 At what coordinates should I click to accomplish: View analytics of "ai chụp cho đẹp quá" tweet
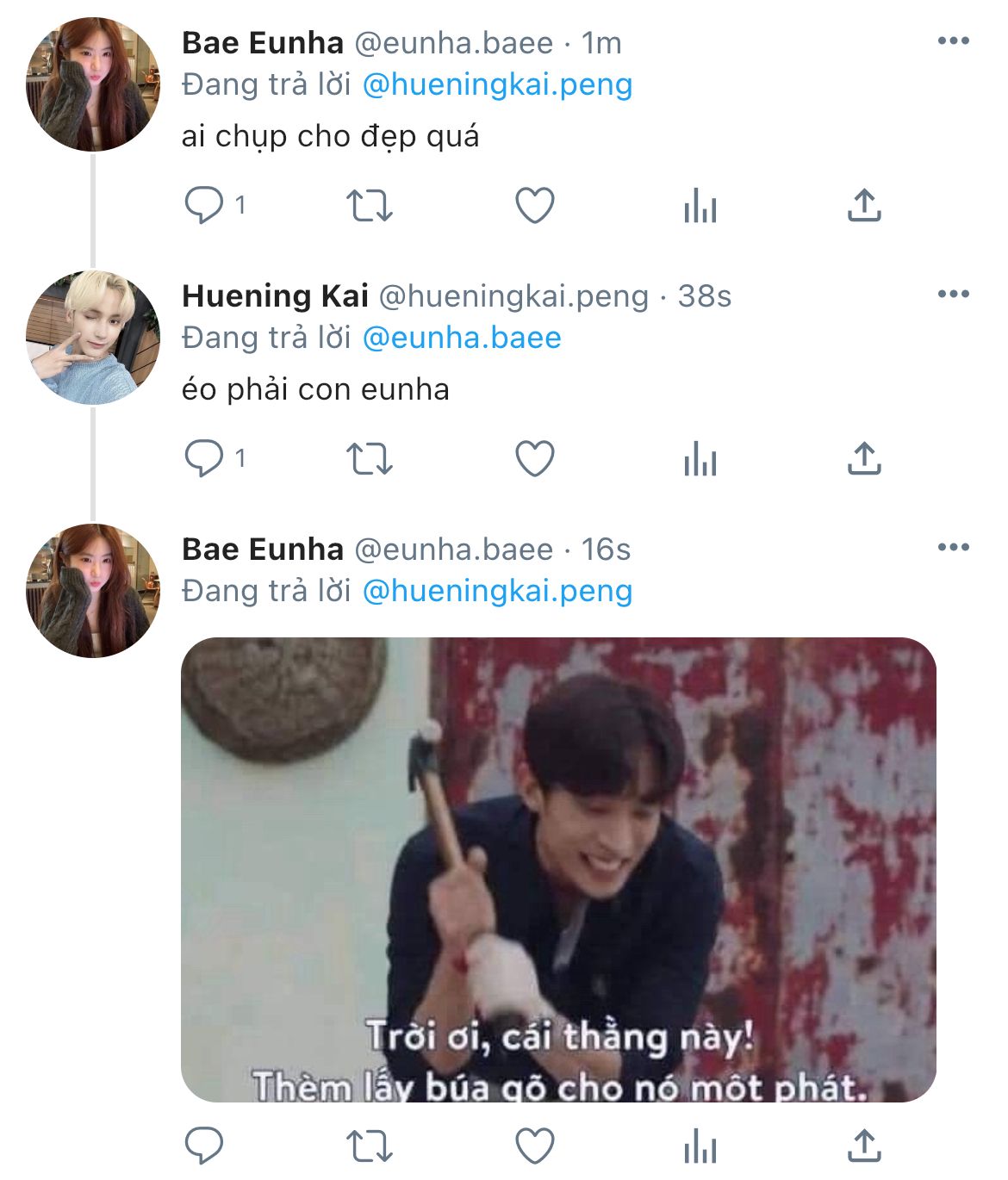point(700,206)
